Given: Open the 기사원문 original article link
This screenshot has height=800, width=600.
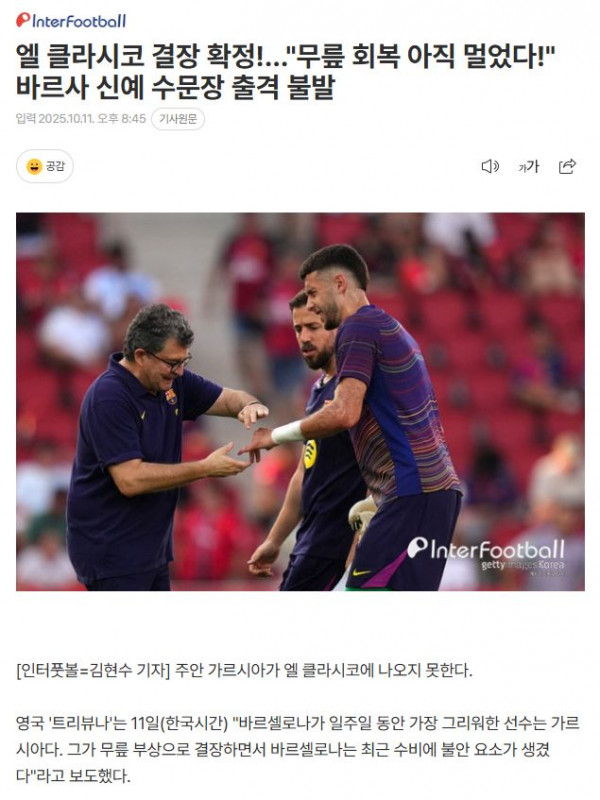Looking at the screenshot, I should click(x=178, y=119).
